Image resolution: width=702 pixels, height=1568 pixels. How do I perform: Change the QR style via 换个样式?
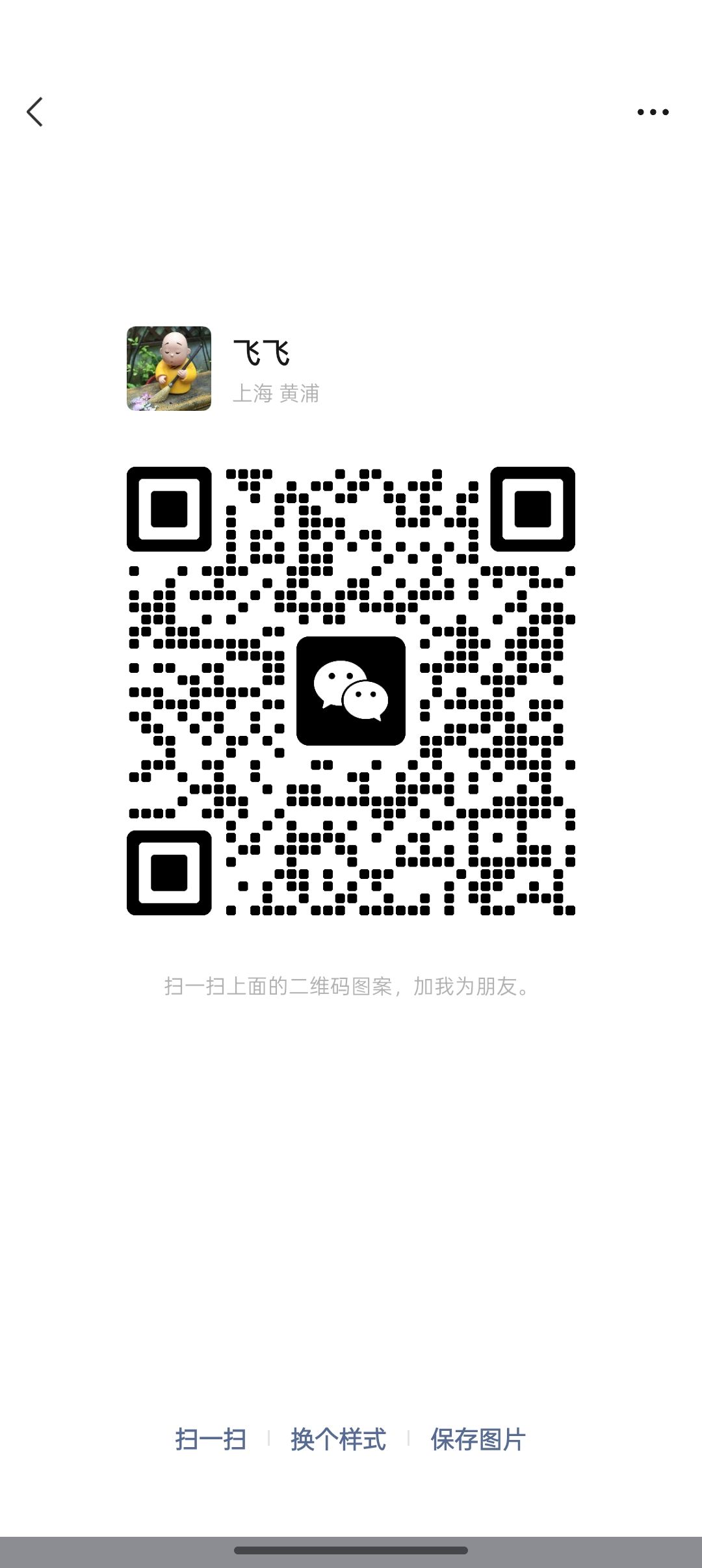point(338,1439)
